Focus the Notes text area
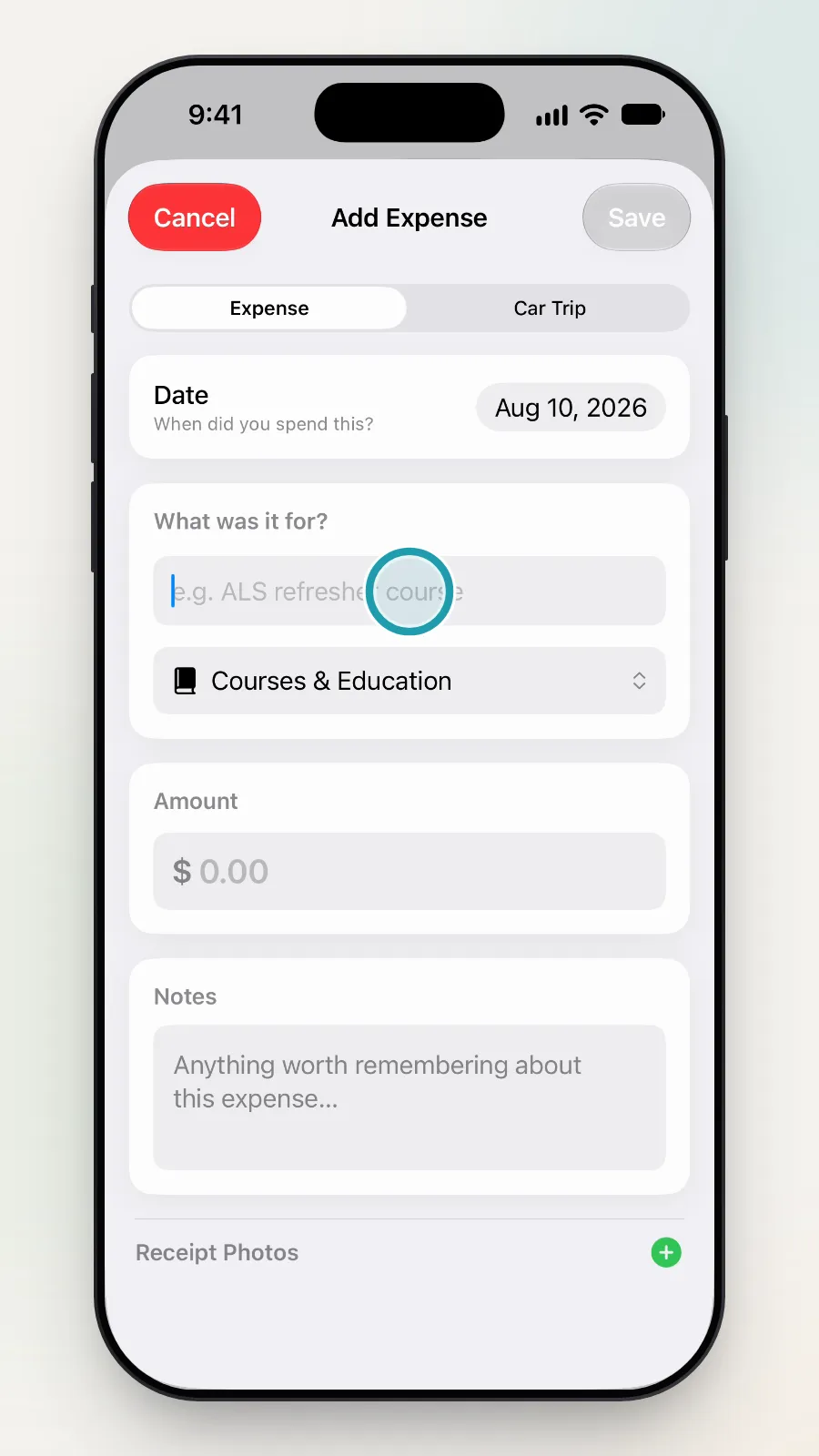 coord(409,1097)
